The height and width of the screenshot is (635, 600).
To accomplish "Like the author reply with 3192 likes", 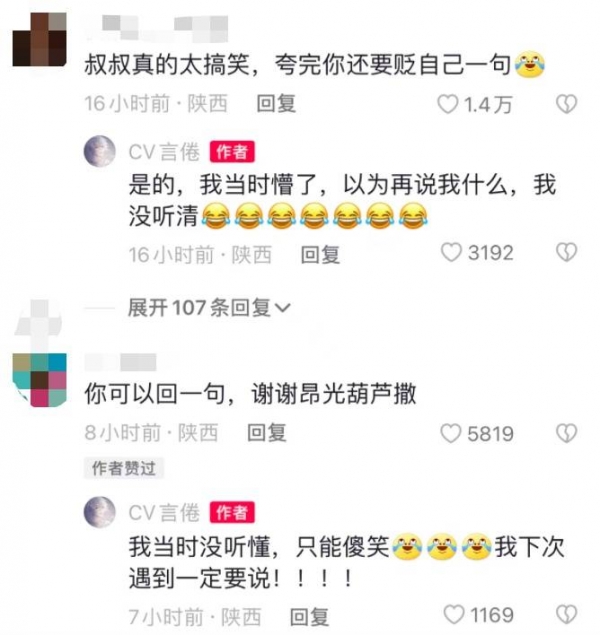I will click(x=452, y=254).
